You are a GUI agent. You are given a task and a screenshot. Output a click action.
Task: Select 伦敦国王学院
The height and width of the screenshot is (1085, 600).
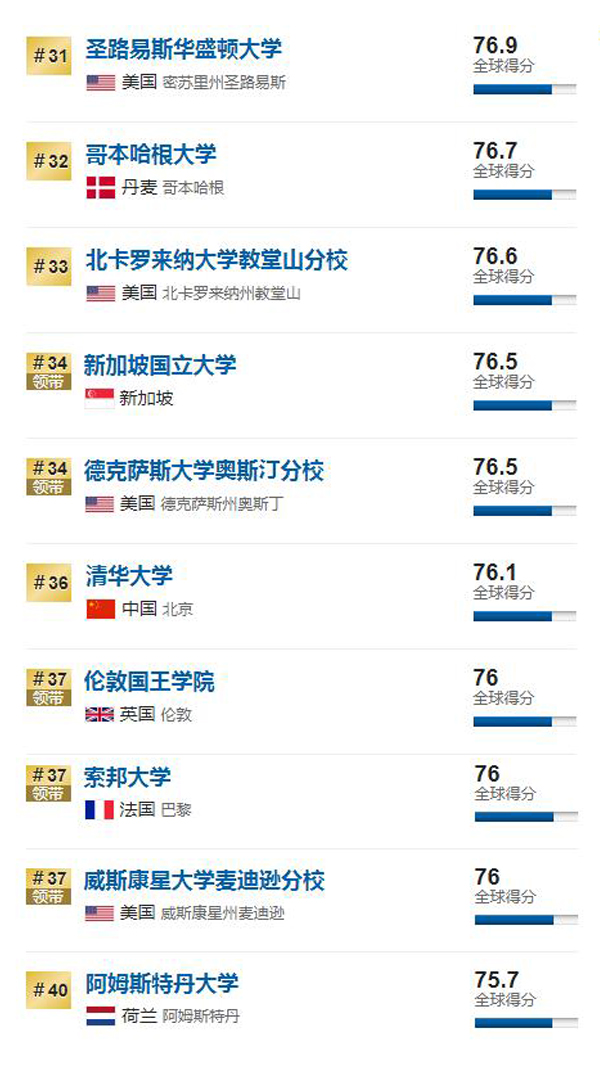pos(150,682)
